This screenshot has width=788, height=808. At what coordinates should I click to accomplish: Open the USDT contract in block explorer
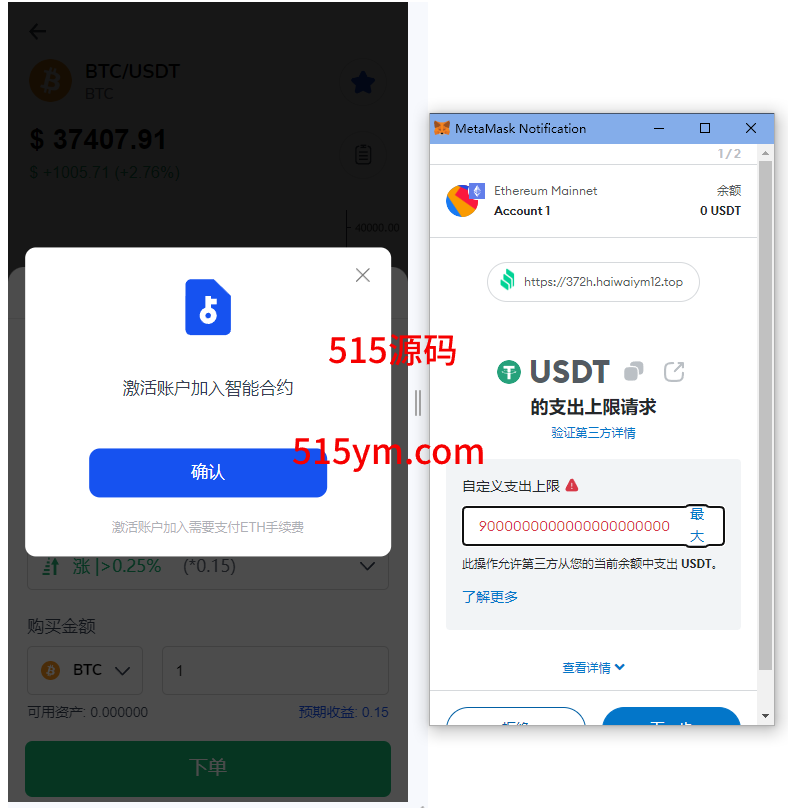click(674, 372)
